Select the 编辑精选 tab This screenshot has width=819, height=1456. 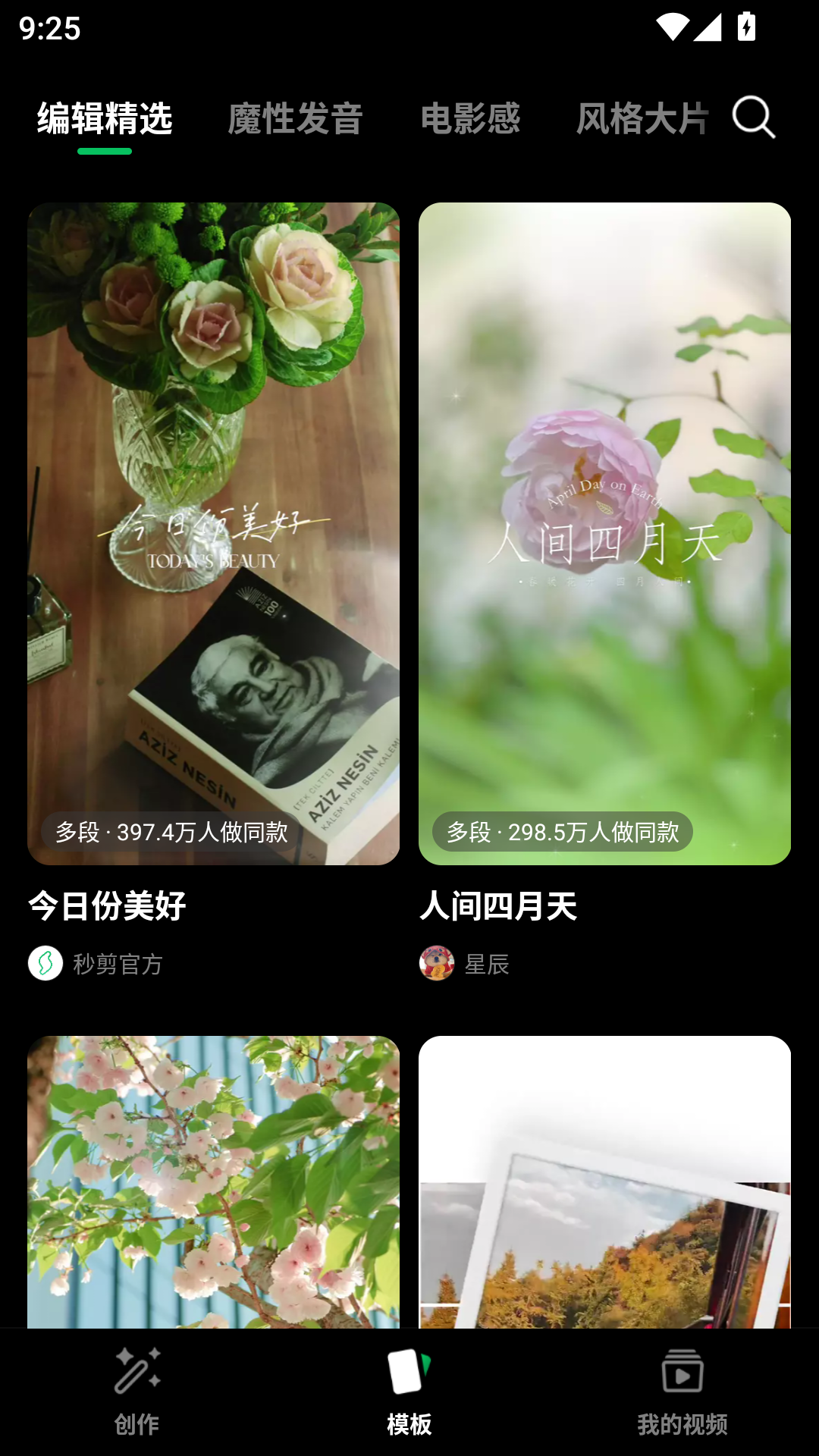[105, 119]
